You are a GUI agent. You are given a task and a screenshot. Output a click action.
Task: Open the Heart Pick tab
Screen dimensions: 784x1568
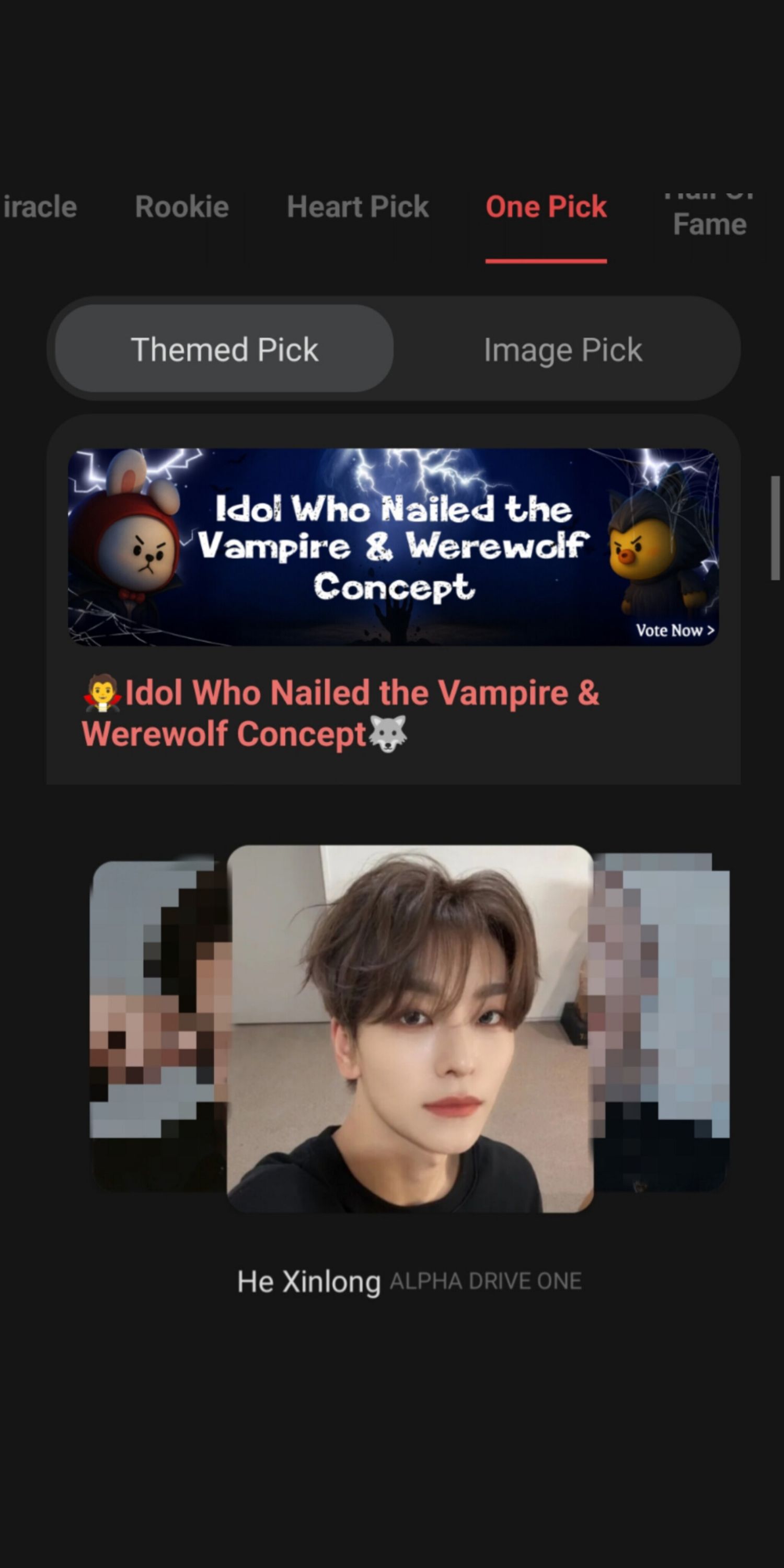(x=358, y=207)
